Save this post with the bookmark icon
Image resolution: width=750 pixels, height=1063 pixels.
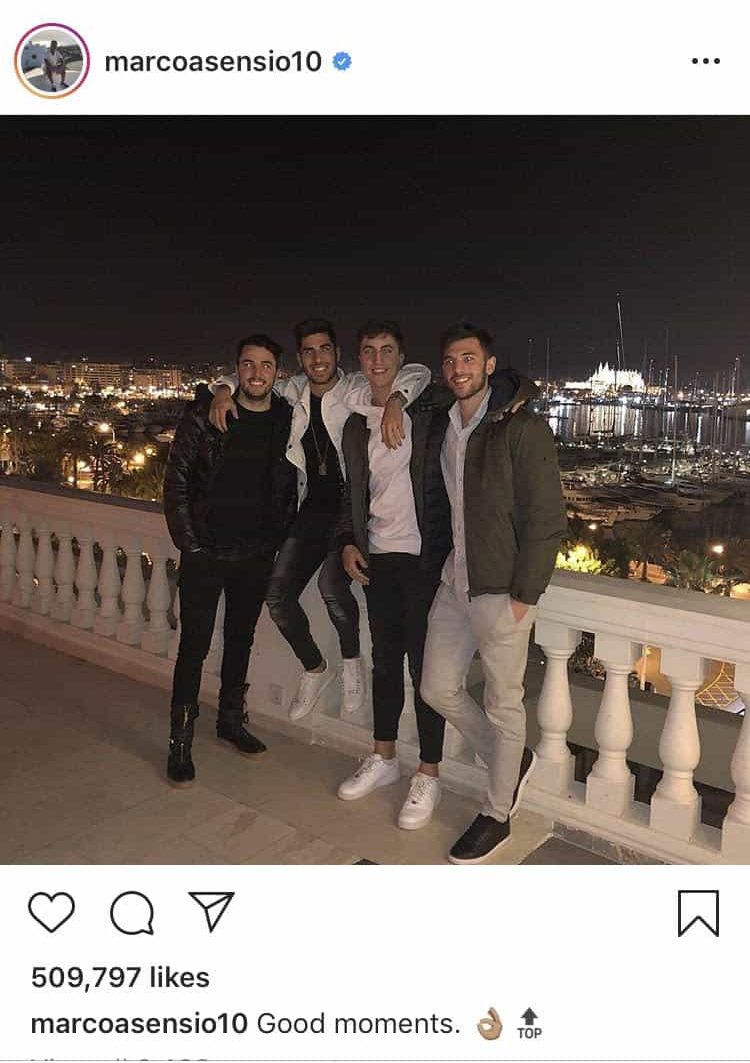pyautogui.click(x=698, y=912)
